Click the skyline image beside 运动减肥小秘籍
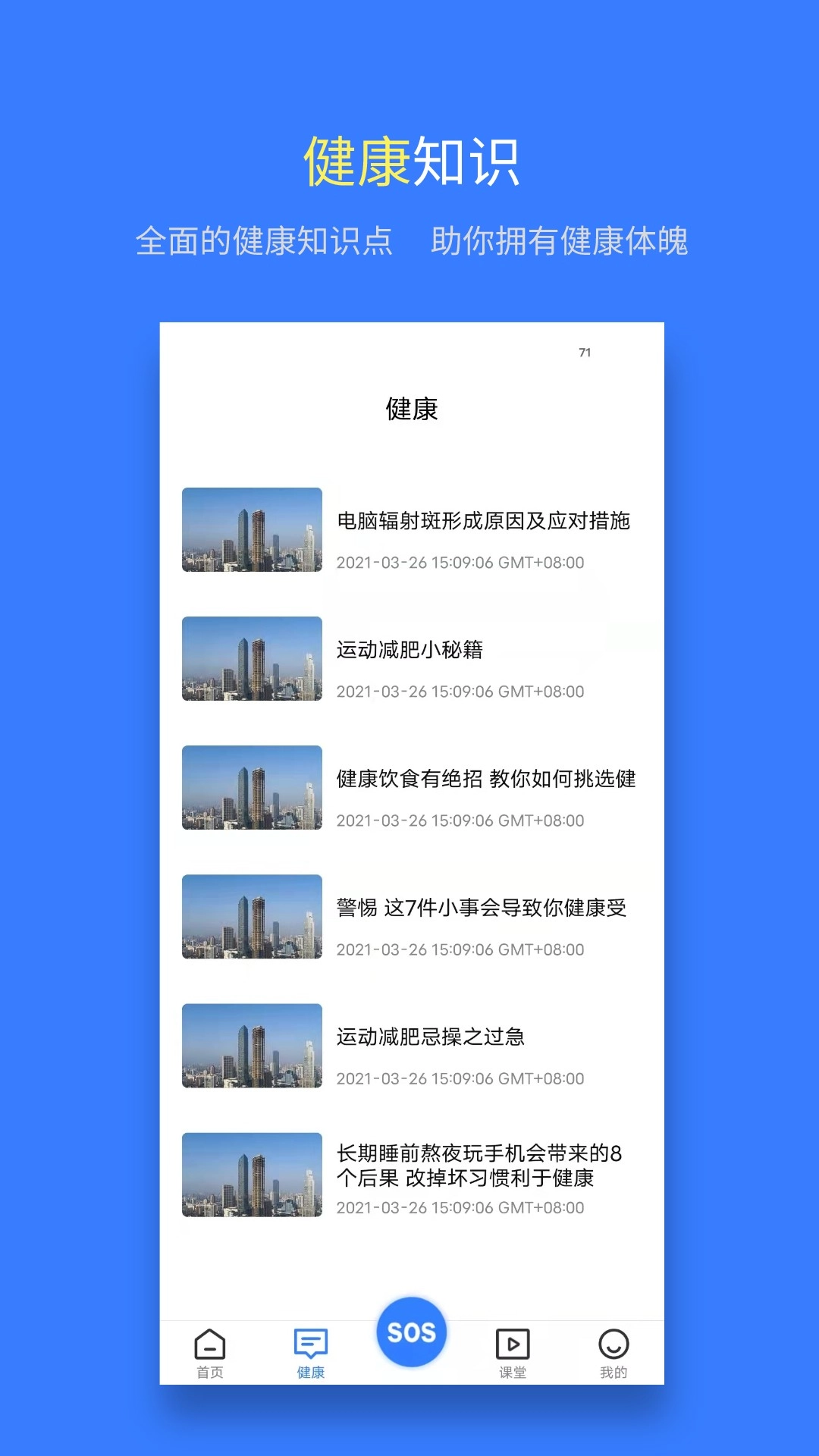The image size is (819, 1456). point(253,658)
